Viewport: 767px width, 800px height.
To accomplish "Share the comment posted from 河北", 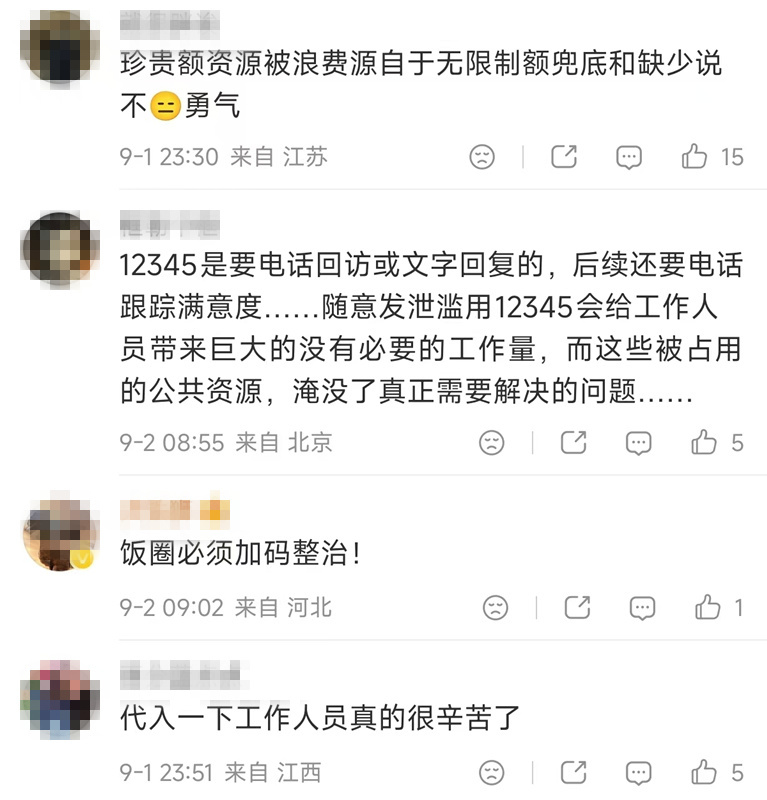I will (577, 607).
